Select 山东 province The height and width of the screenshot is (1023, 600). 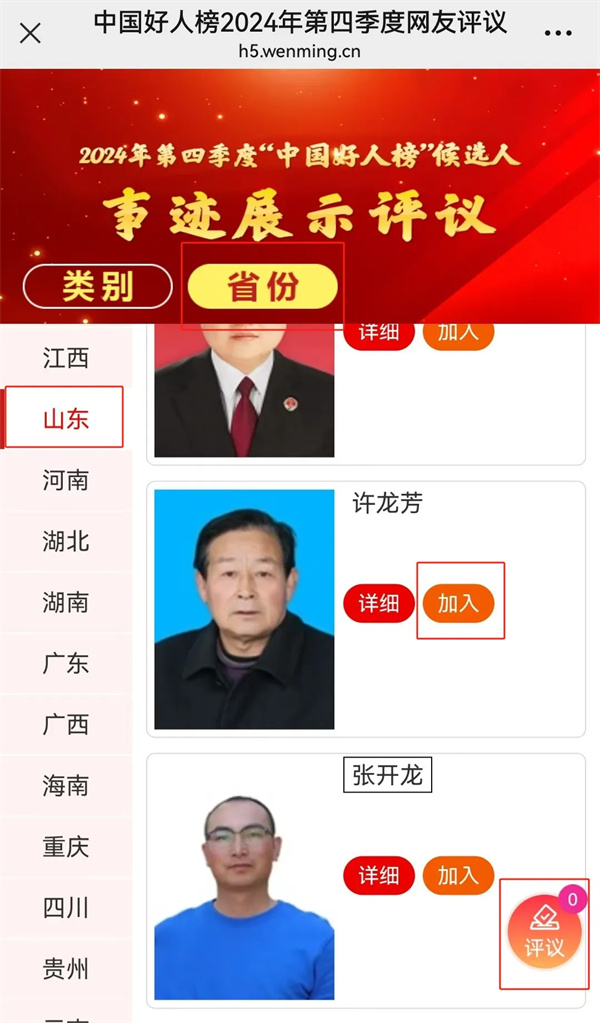pyautogui.click(x=66, y=418)
